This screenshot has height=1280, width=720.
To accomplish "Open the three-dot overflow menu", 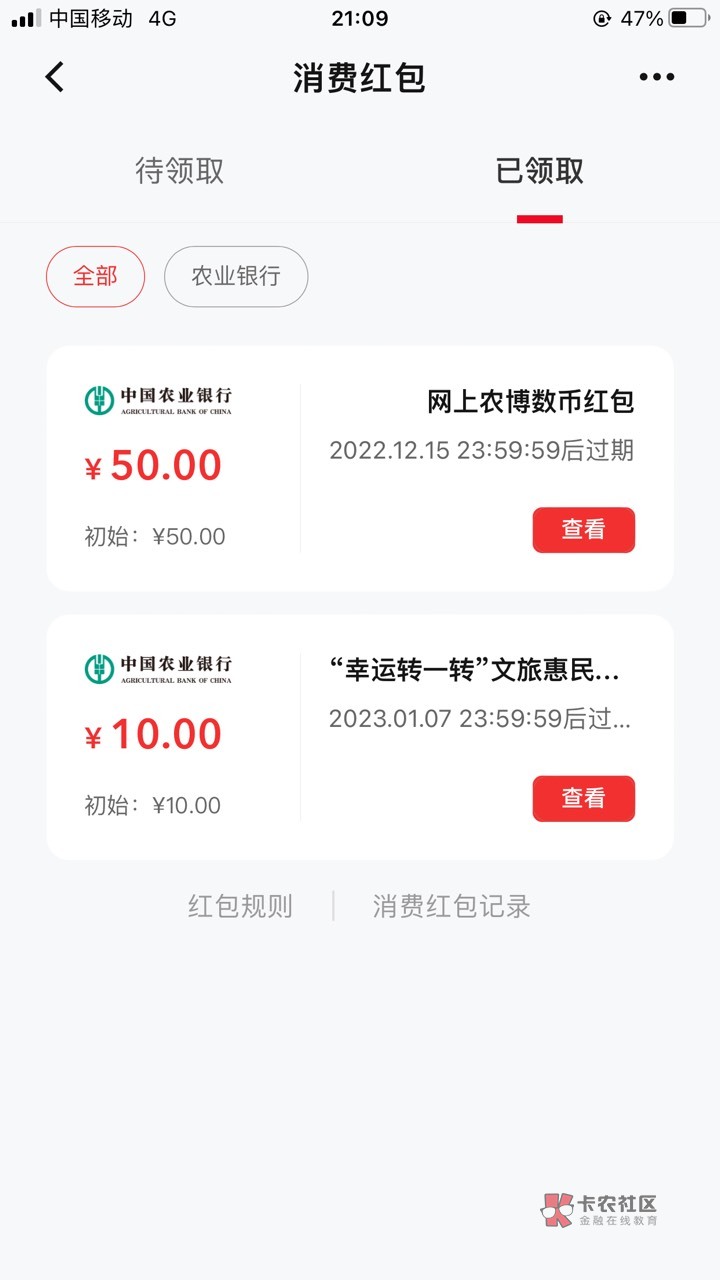I will click(x=656, y=77).
